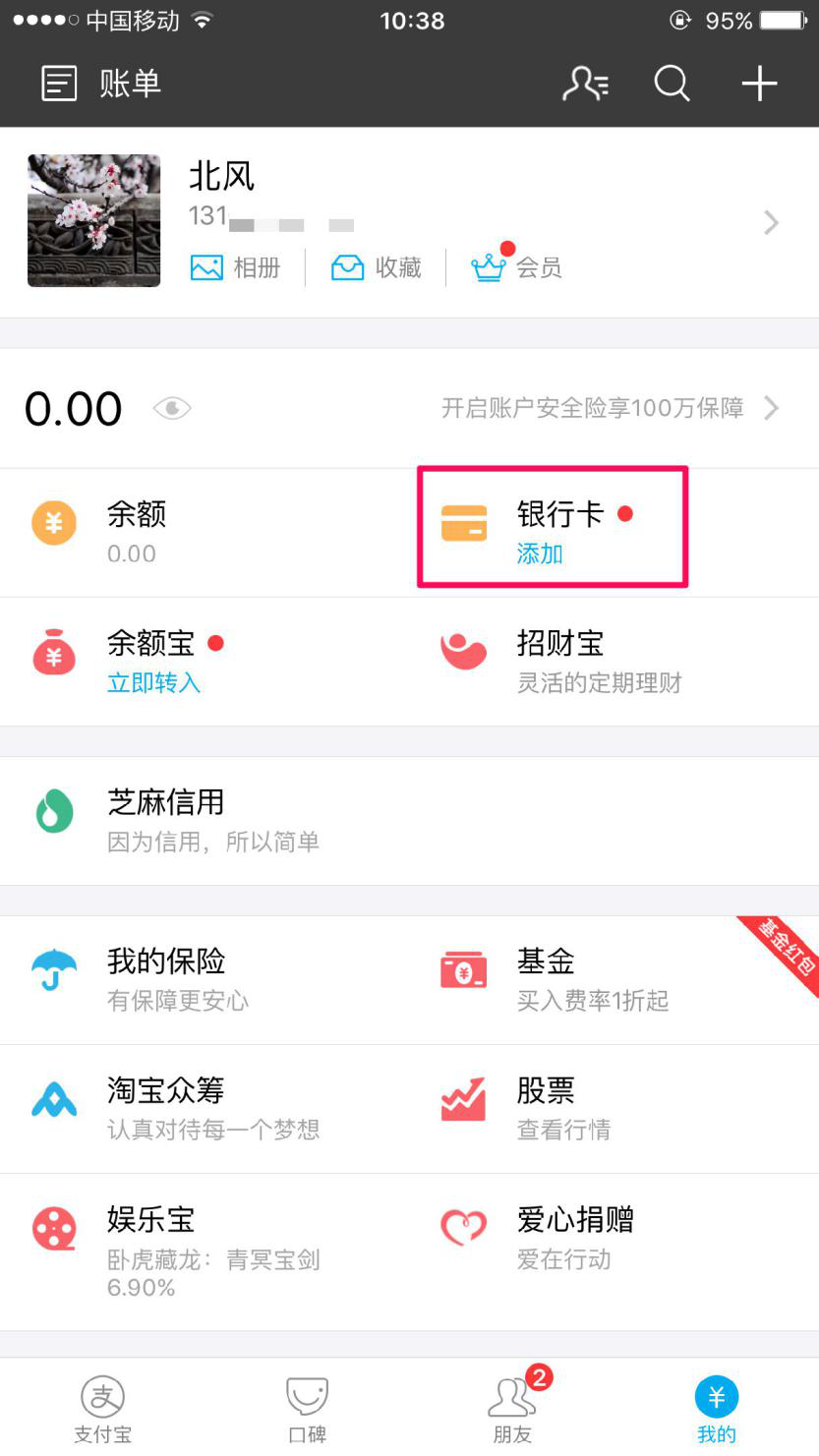Viewport: 819px width, 1456px height.
Task: Tap the search magnifier icon
Action: [672, 84]
